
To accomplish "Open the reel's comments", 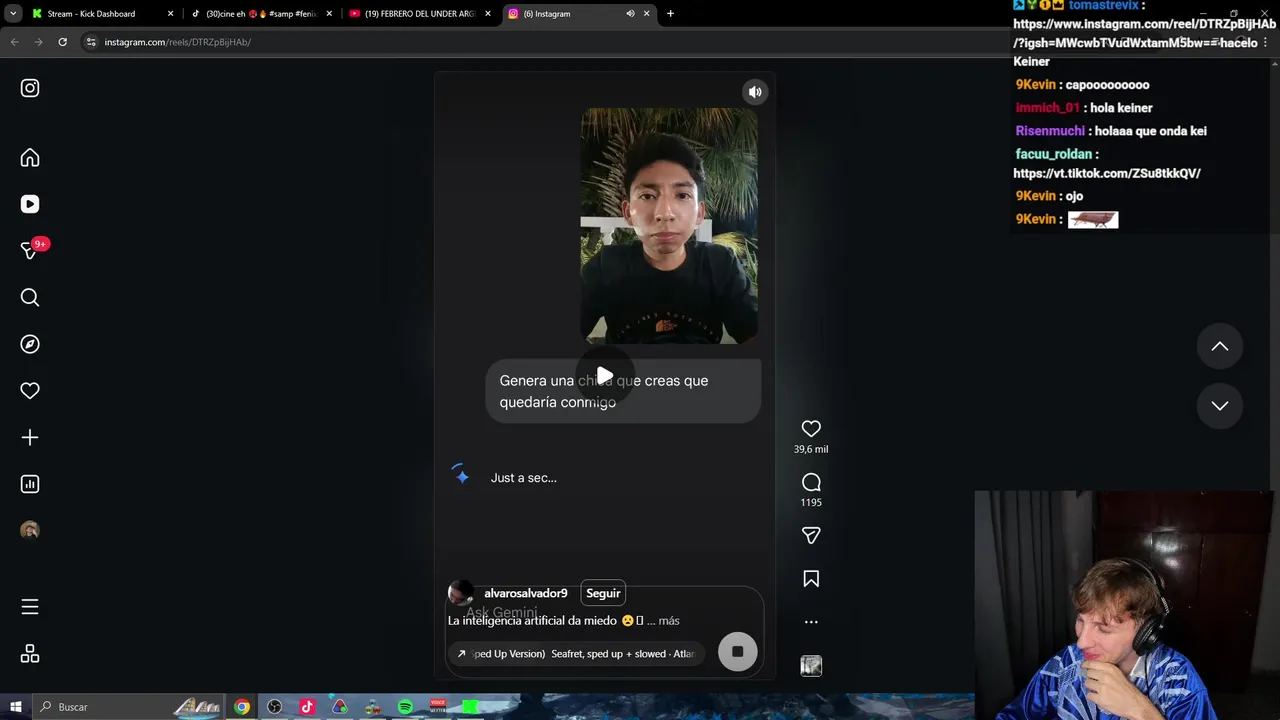I will pos(811,483).
